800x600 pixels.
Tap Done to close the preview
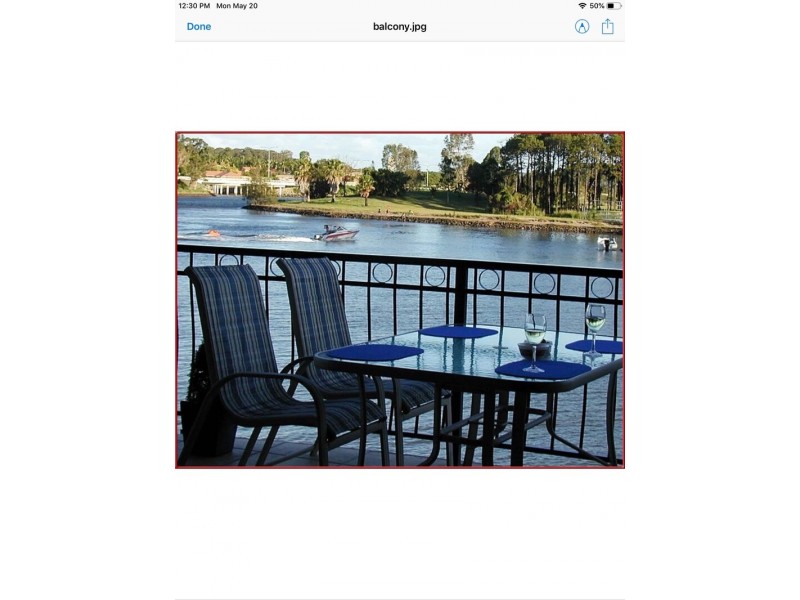(199, 27)
